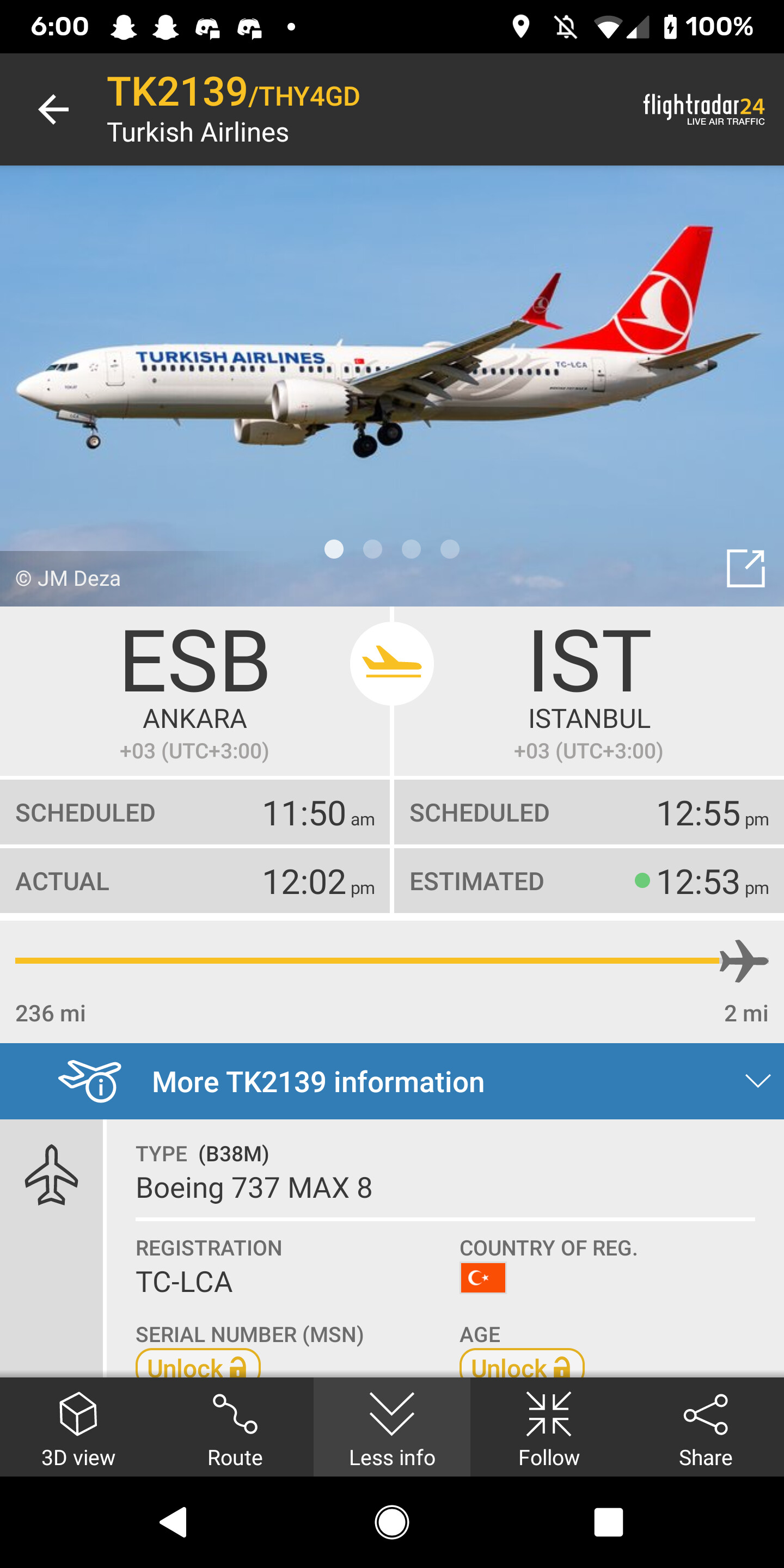Open recent apps from navigation bar
The width and height of the screenshot is (784, 1568).
tap(608, 1522)
